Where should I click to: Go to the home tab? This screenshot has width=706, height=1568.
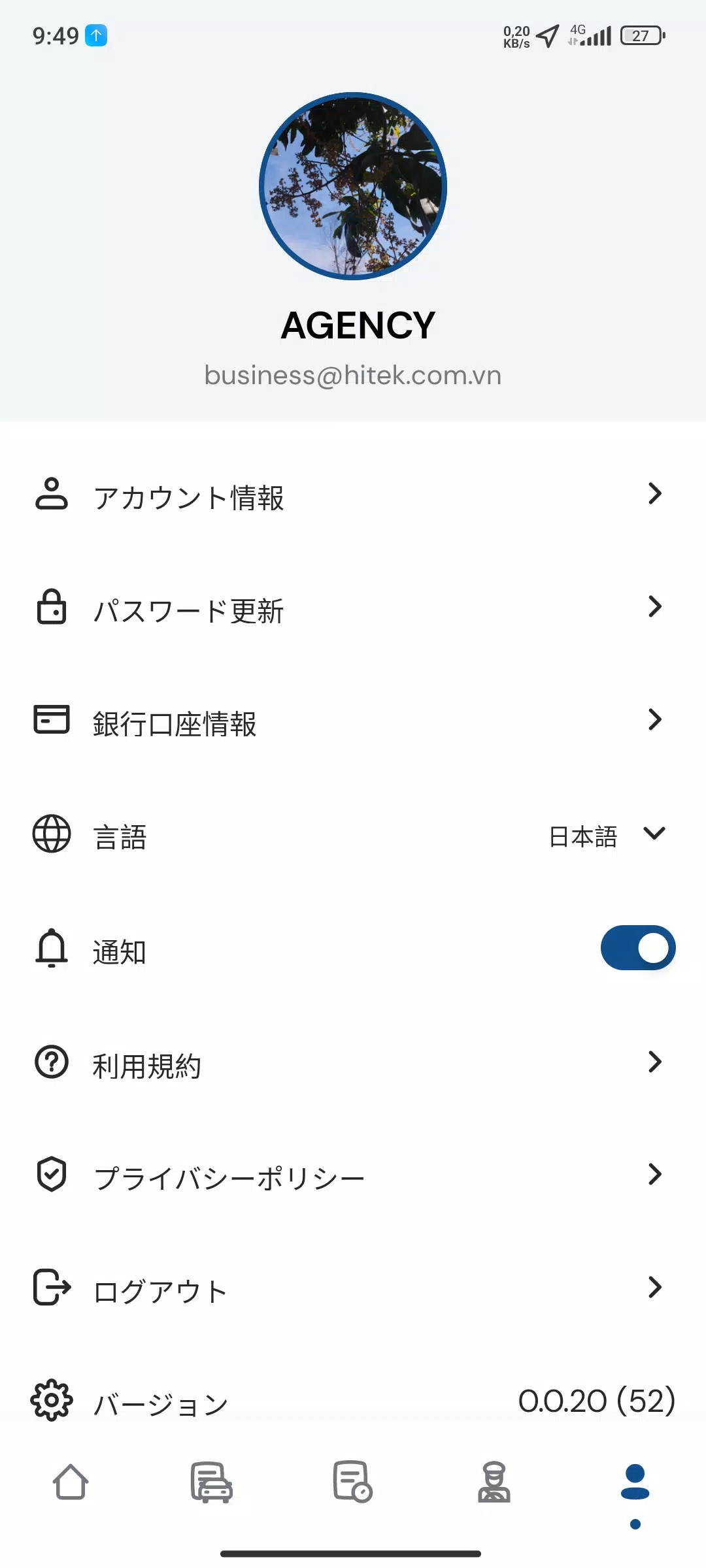(71, 1482)
